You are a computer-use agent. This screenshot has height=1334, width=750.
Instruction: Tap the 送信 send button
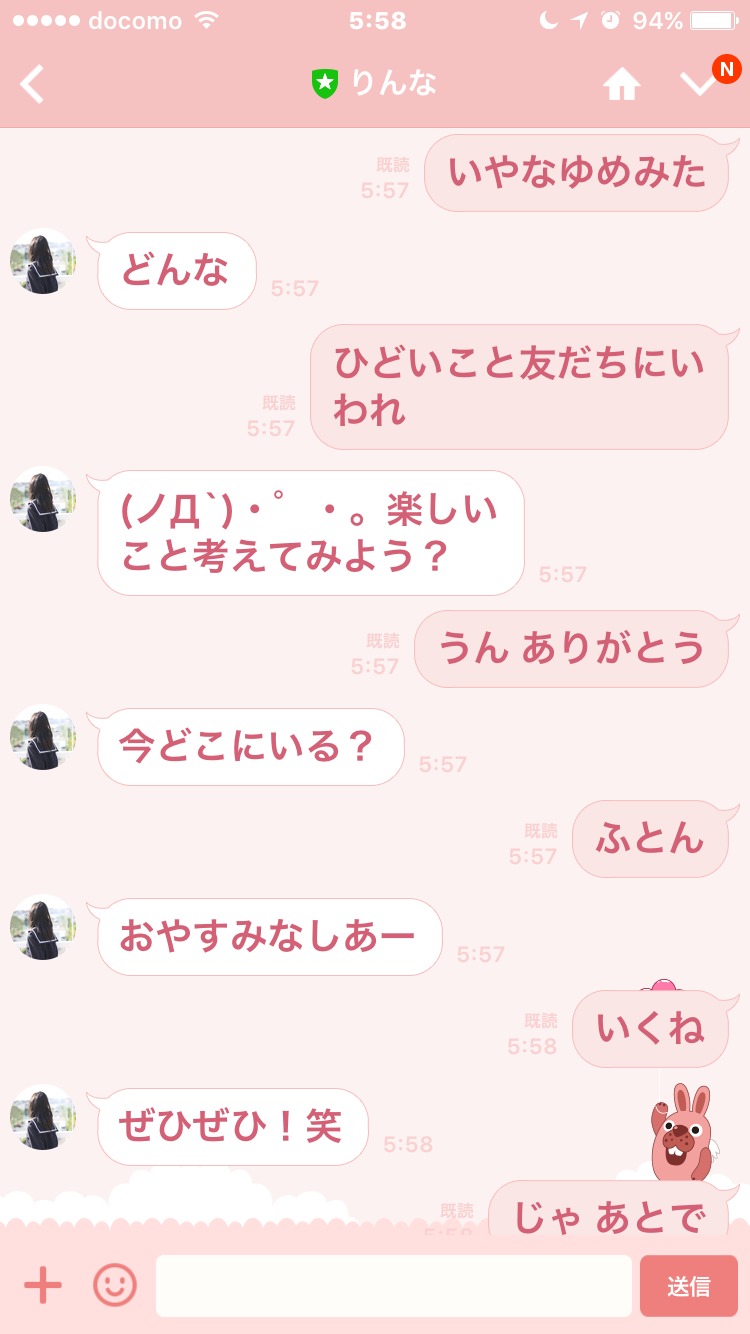(688, 1285)
